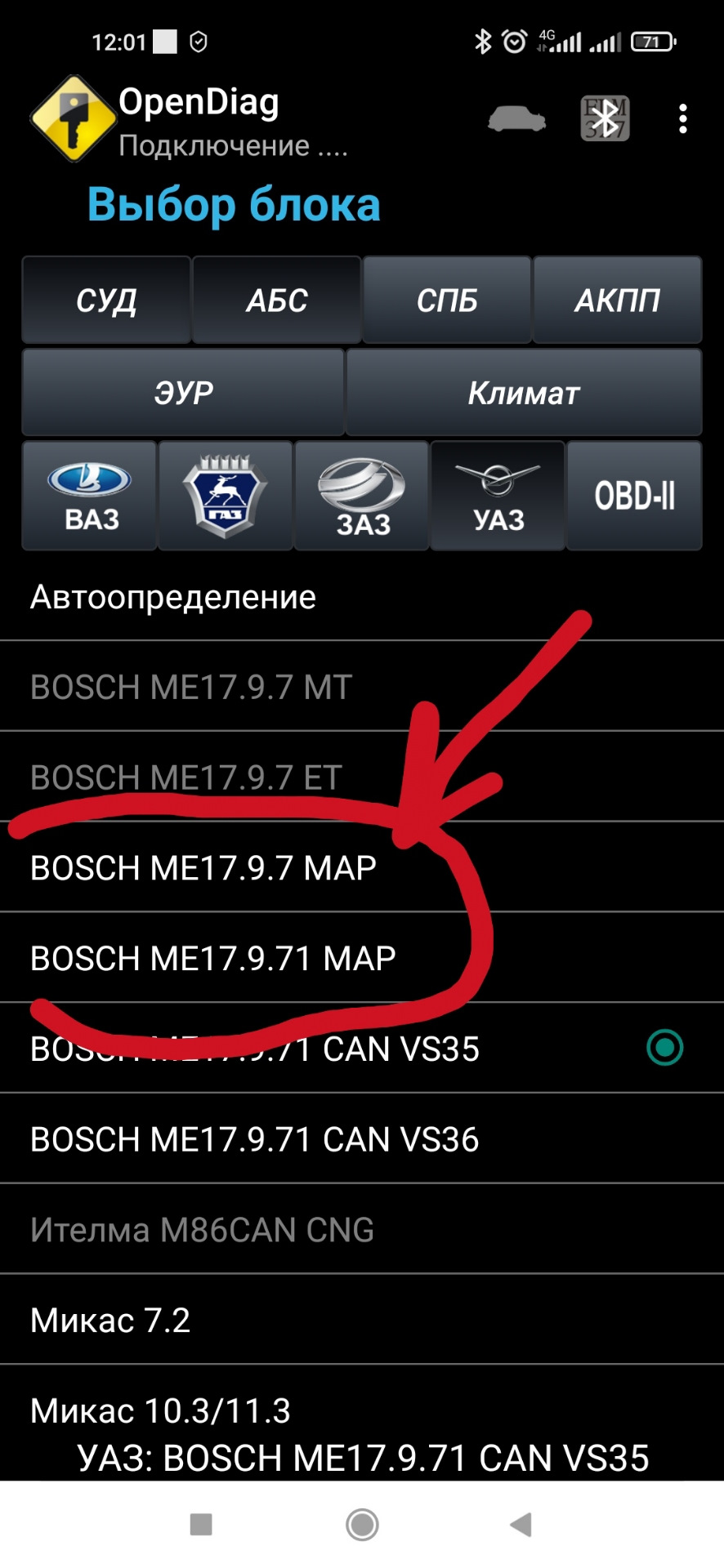Switch to OBD-II mode

pyautogui.click(x=634, y=496)
